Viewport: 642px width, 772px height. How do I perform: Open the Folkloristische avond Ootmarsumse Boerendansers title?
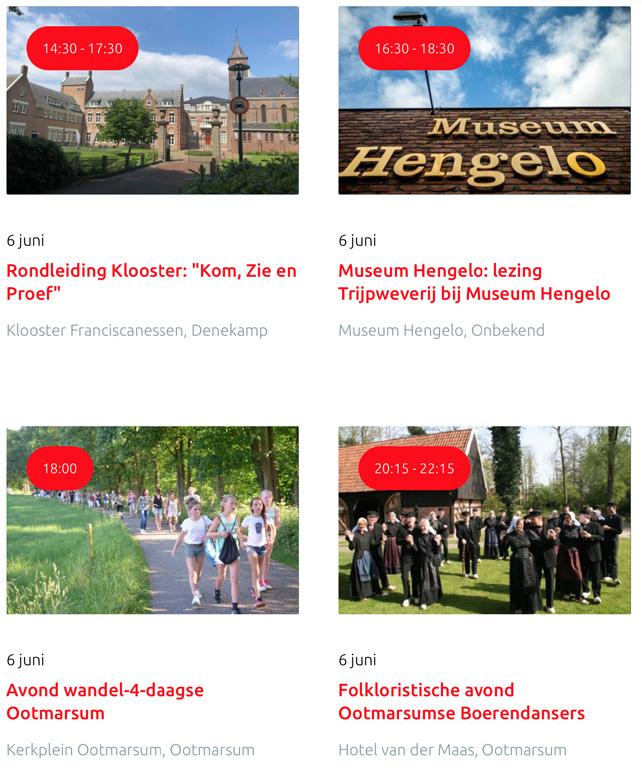[461, 701]
